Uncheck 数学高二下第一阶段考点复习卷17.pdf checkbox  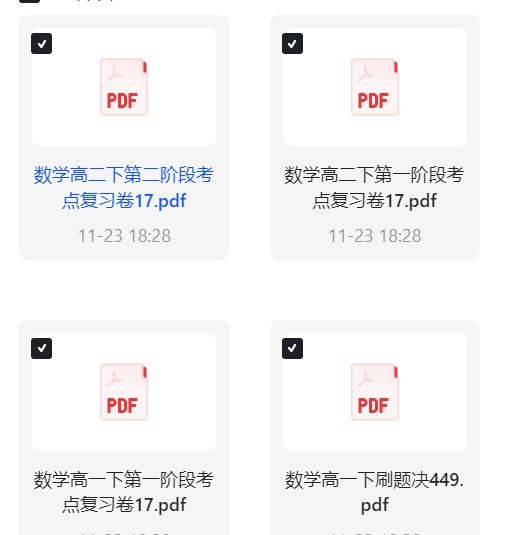292,43
